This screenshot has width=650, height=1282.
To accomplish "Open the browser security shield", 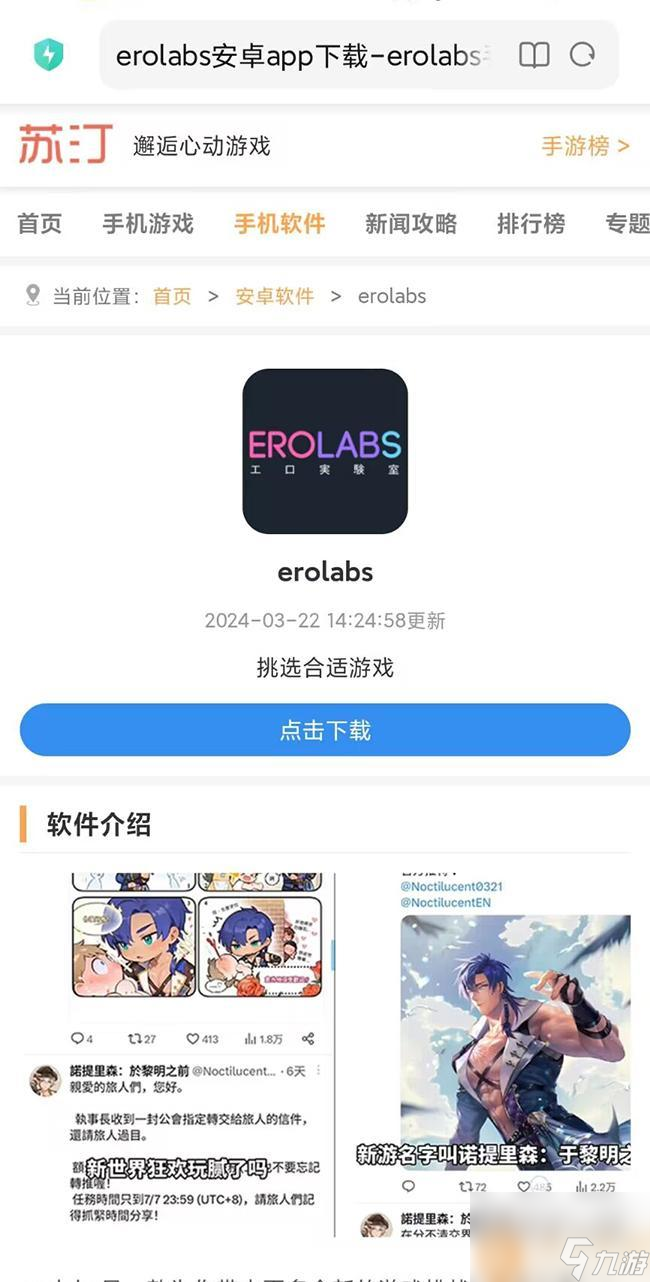I will click(x=48, y=55).
